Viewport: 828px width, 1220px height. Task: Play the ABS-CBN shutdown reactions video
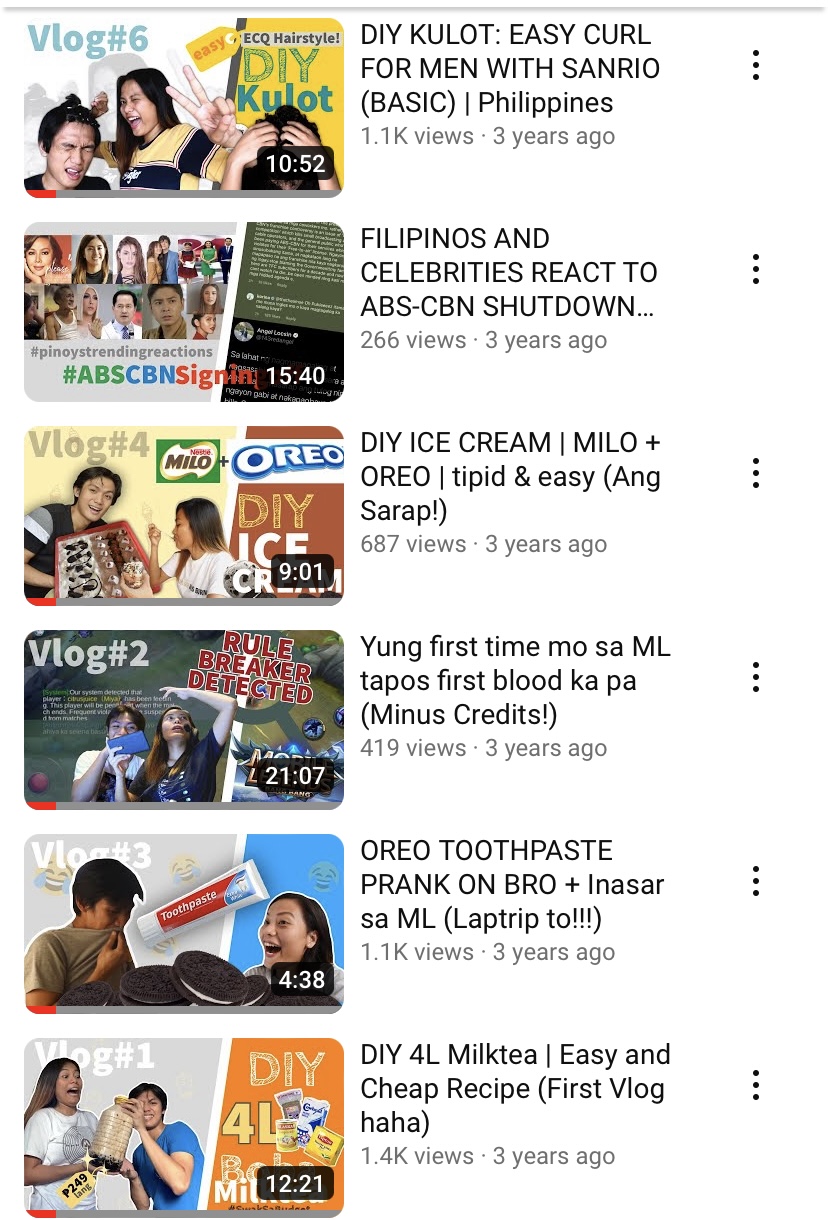[184, 312]
